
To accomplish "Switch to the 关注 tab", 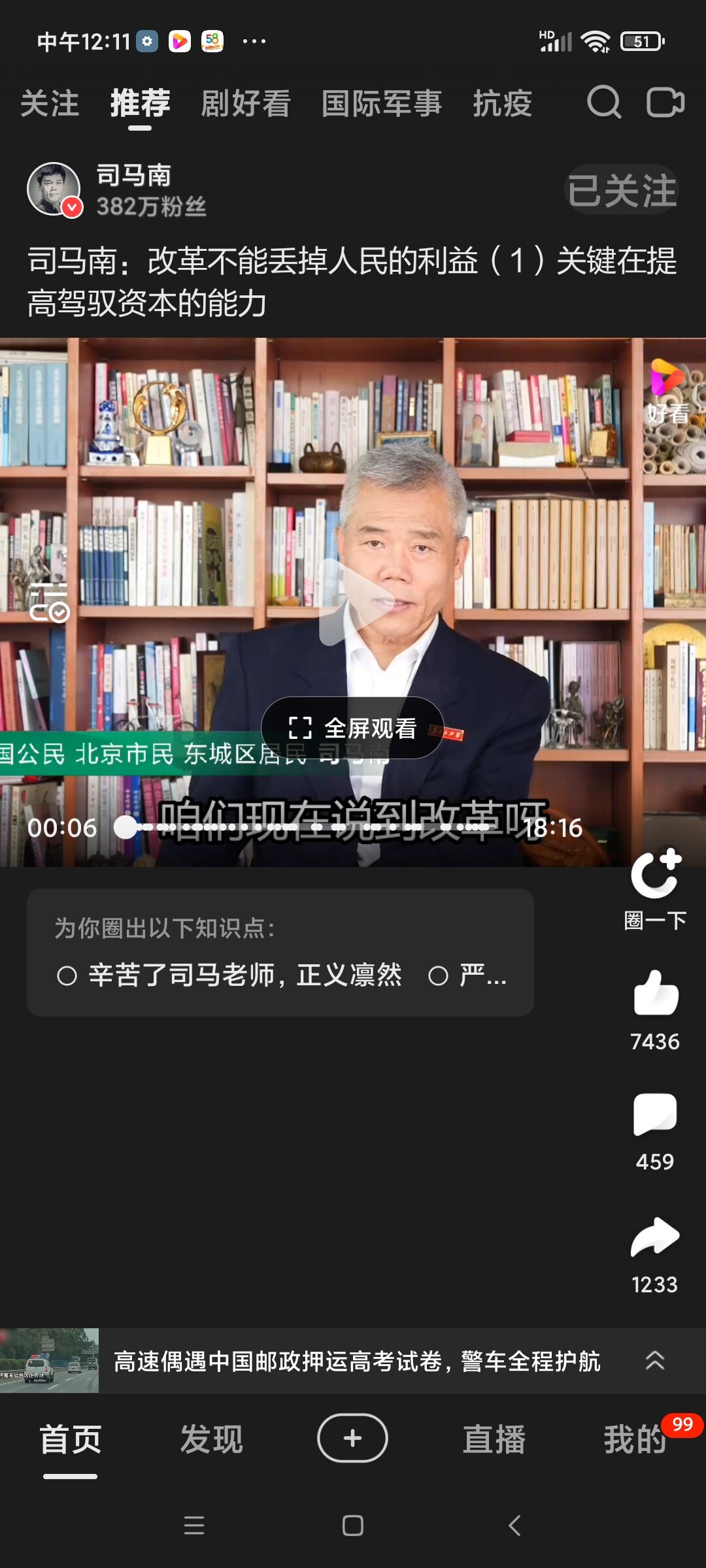I will 50,104.
